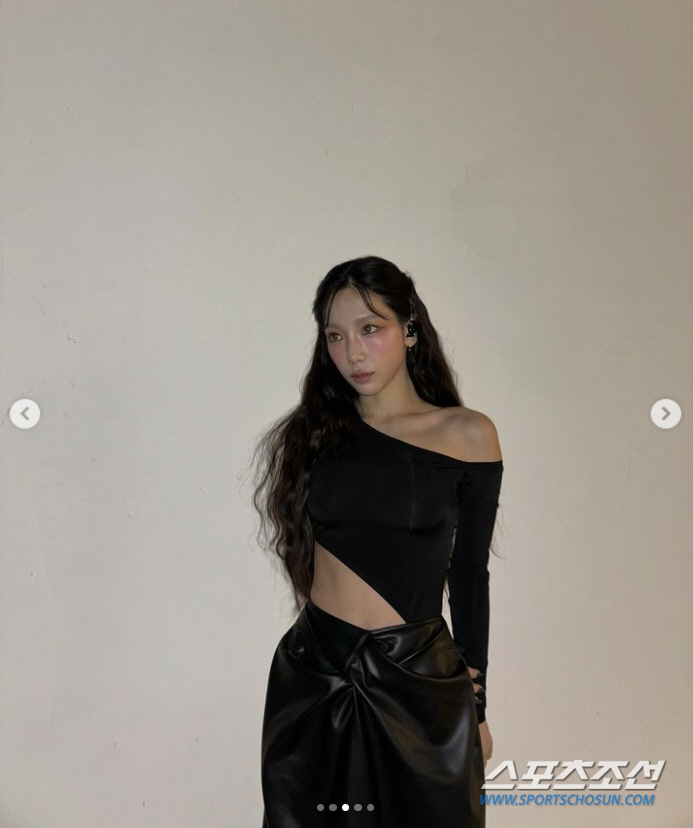Go to the previous photo in carousel
Screen dimensions: 693x828
point(25,413)
